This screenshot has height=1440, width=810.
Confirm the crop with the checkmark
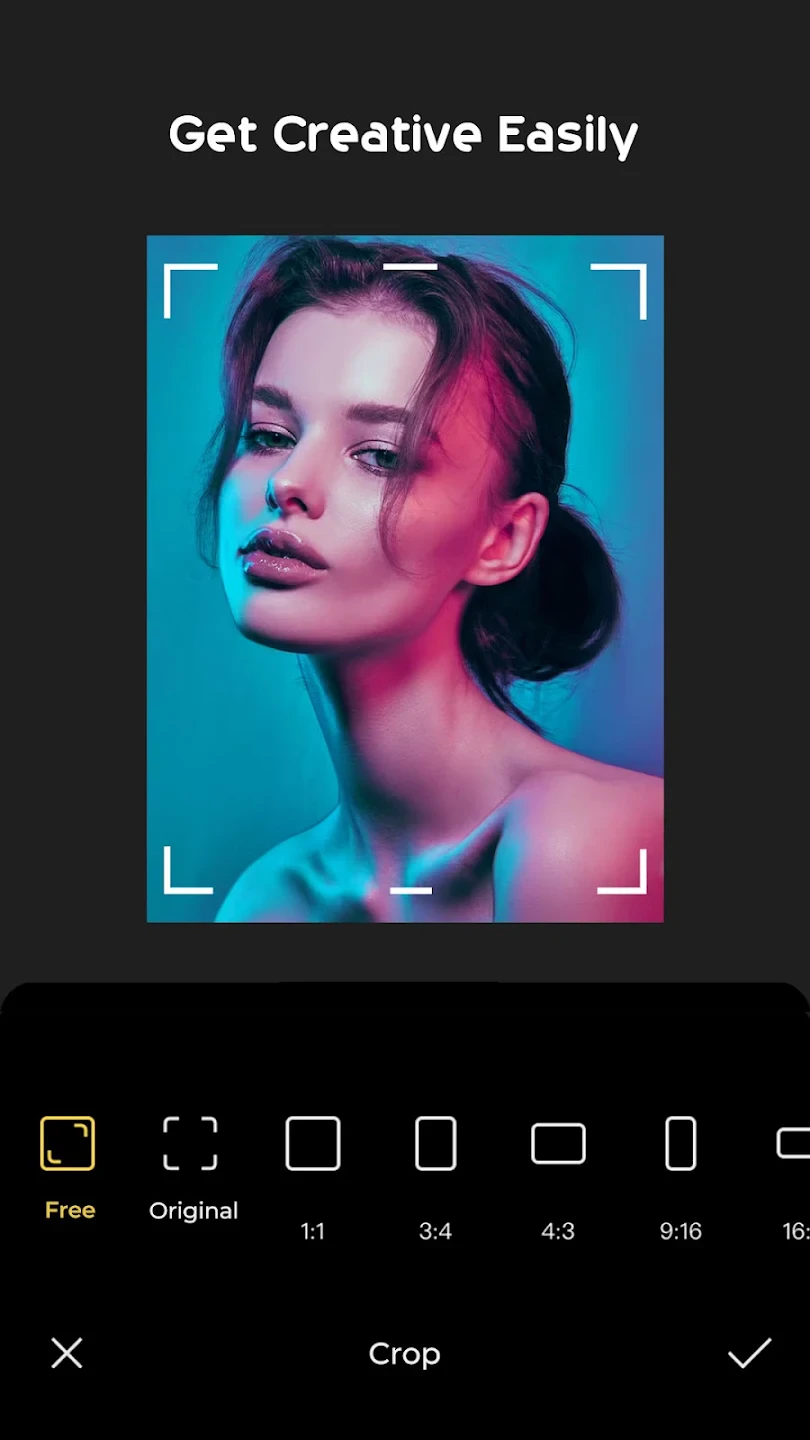748,1353
